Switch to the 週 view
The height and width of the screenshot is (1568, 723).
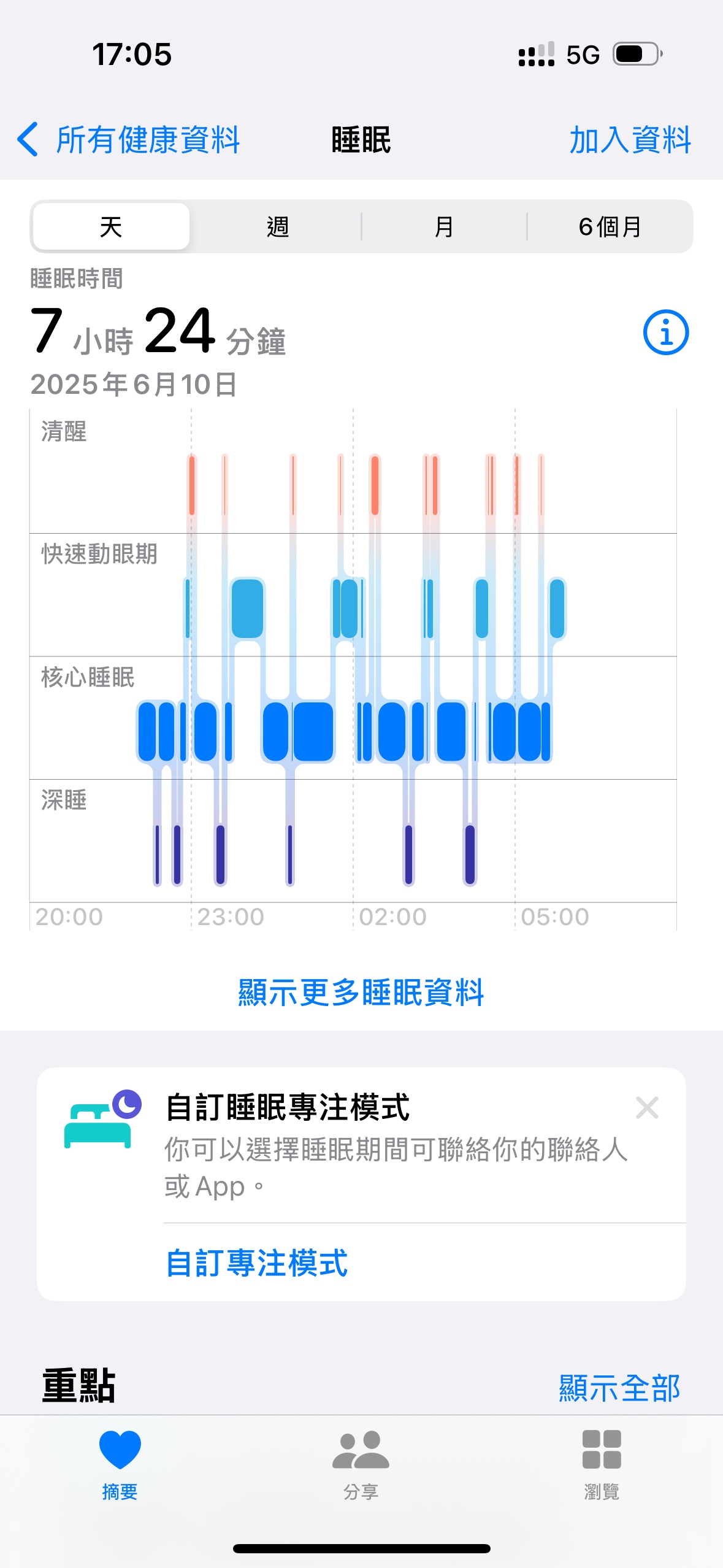[277, 226]
